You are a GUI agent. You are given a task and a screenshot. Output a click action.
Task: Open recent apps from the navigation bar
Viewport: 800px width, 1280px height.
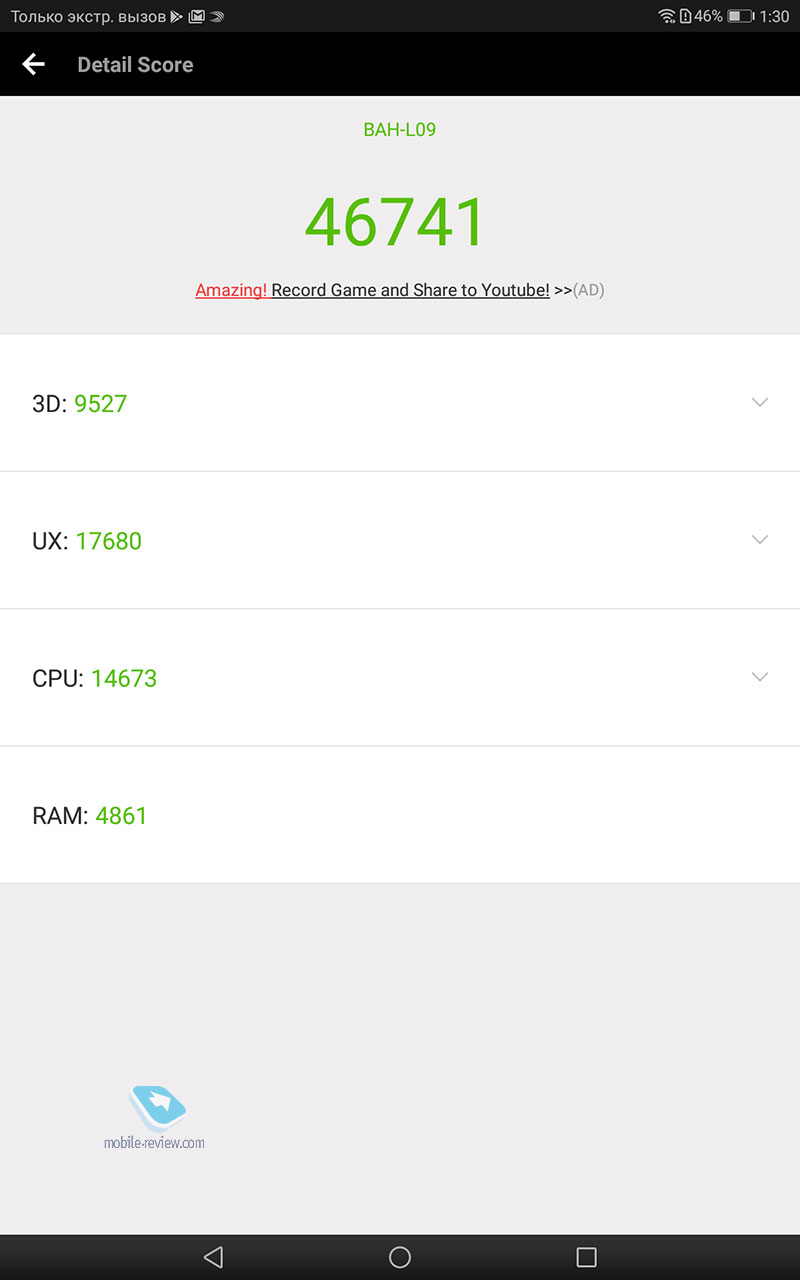tap(587, 1257)
